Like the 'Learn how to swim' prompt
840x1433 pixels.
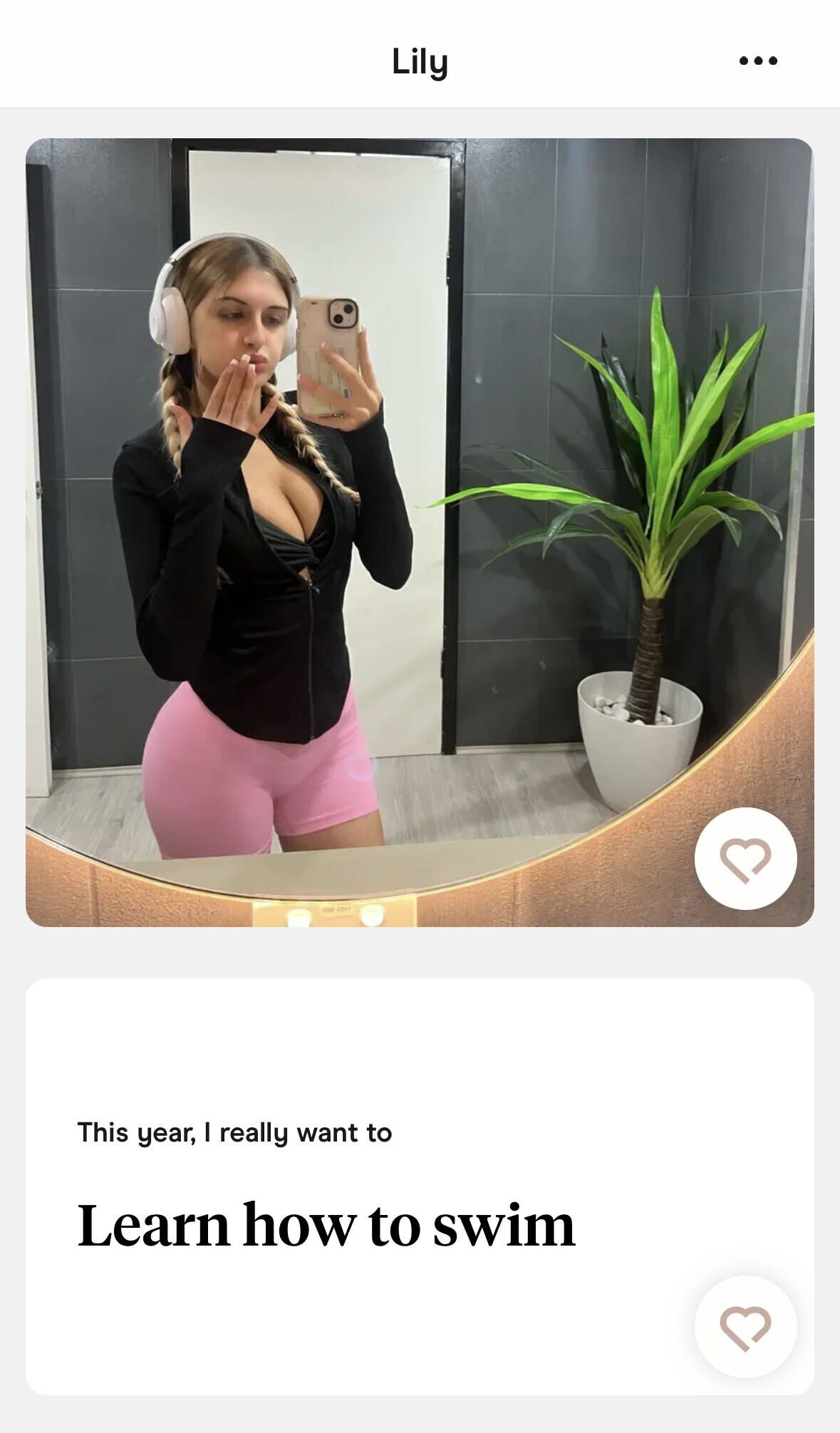click(x=745, y=1327)
